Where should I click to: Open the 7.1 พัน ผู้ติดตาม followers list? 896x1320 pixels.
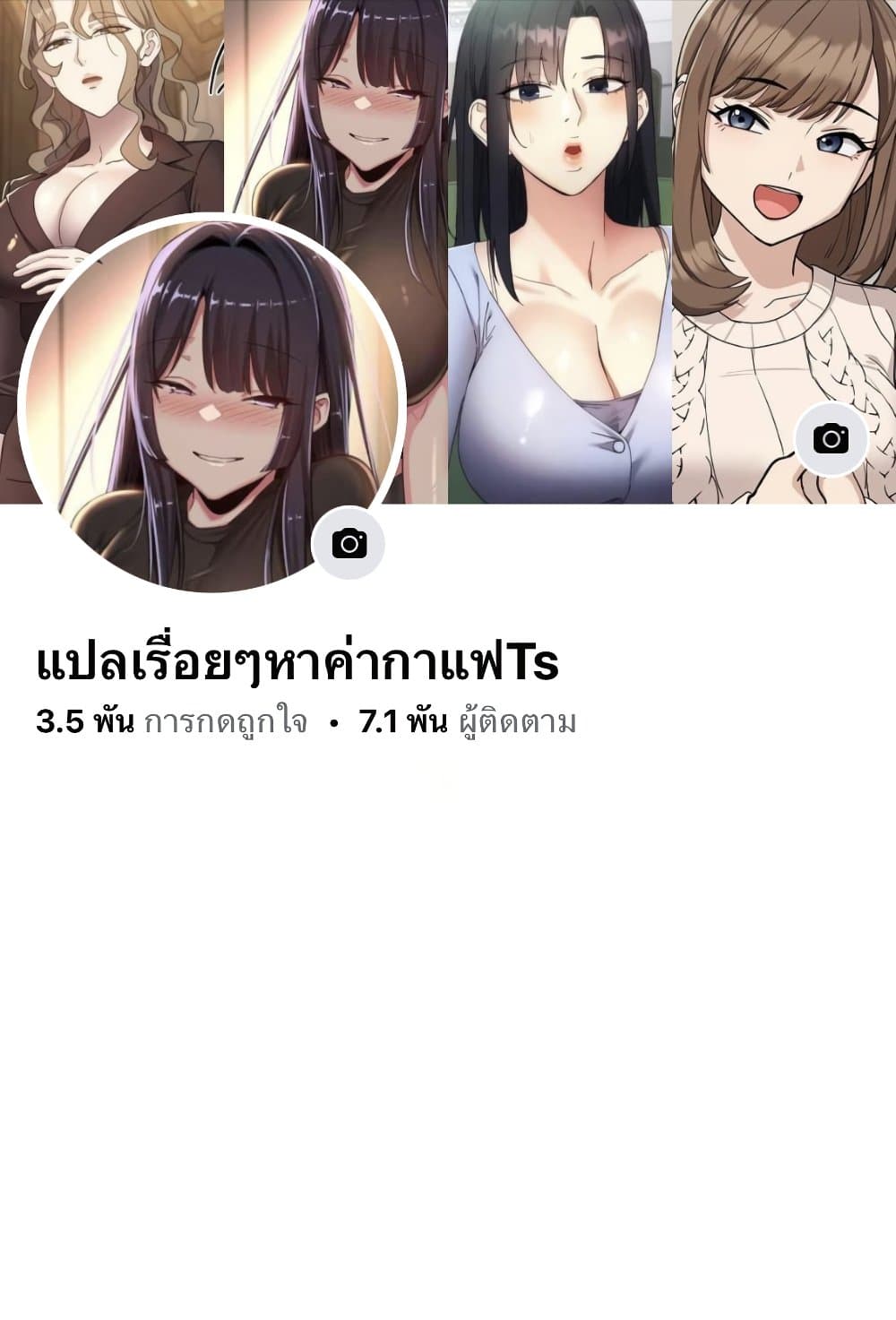467,721
